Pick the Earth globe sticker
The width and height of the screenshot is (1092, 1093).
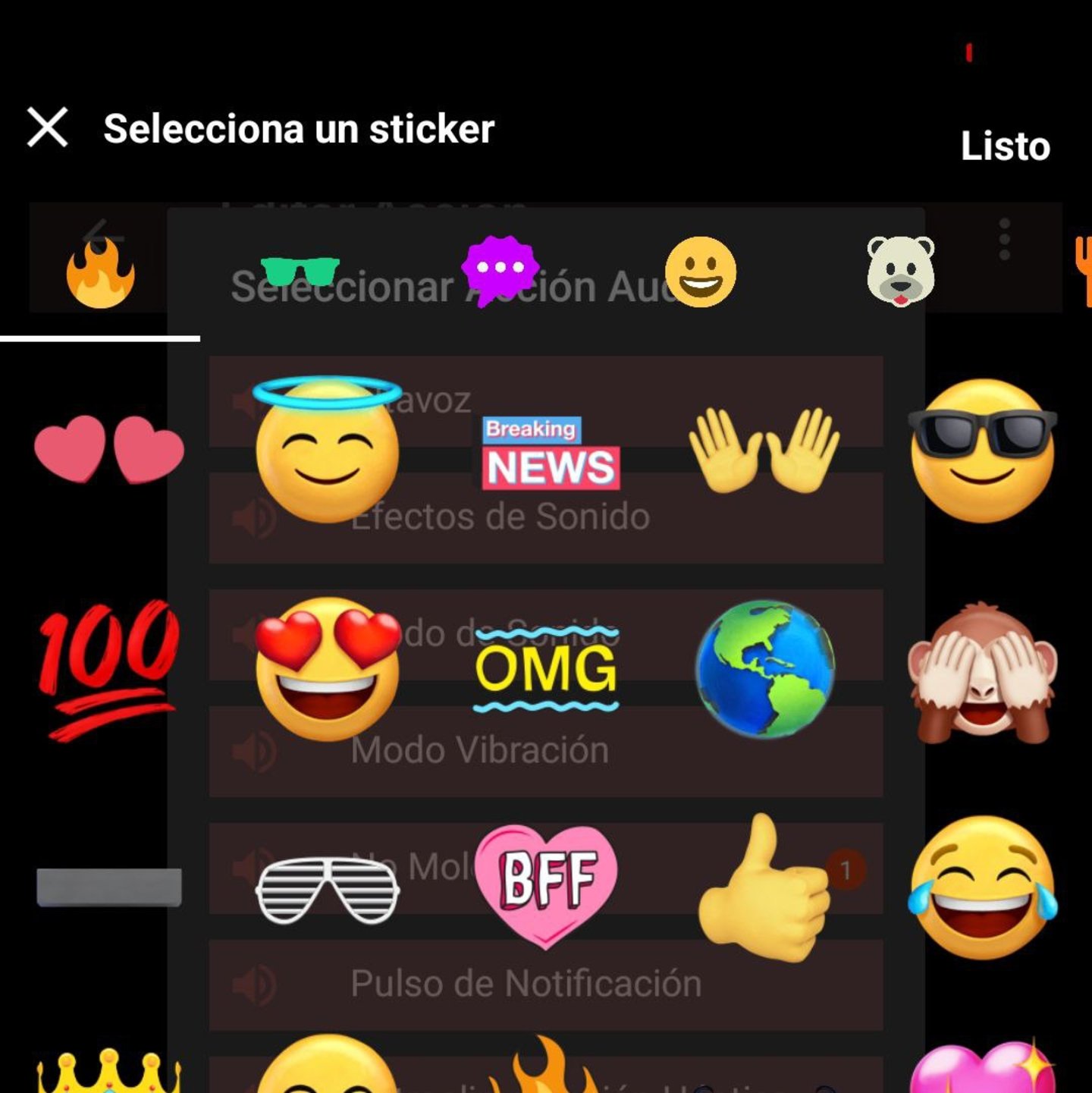tap(764, 669)
